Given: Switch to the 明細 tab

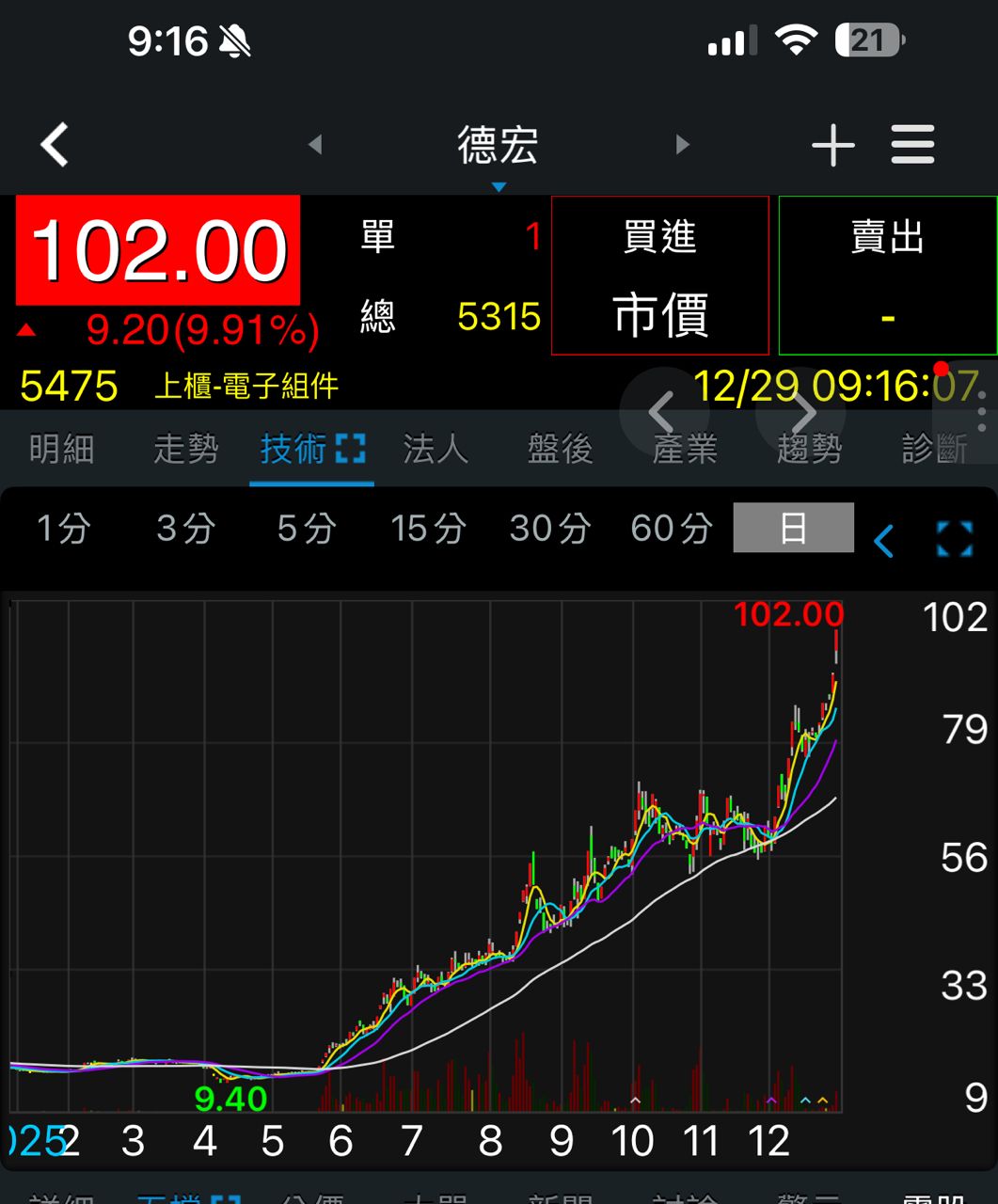Looking at the screenshot, I should pyautogui.click(x=61, y=450).
